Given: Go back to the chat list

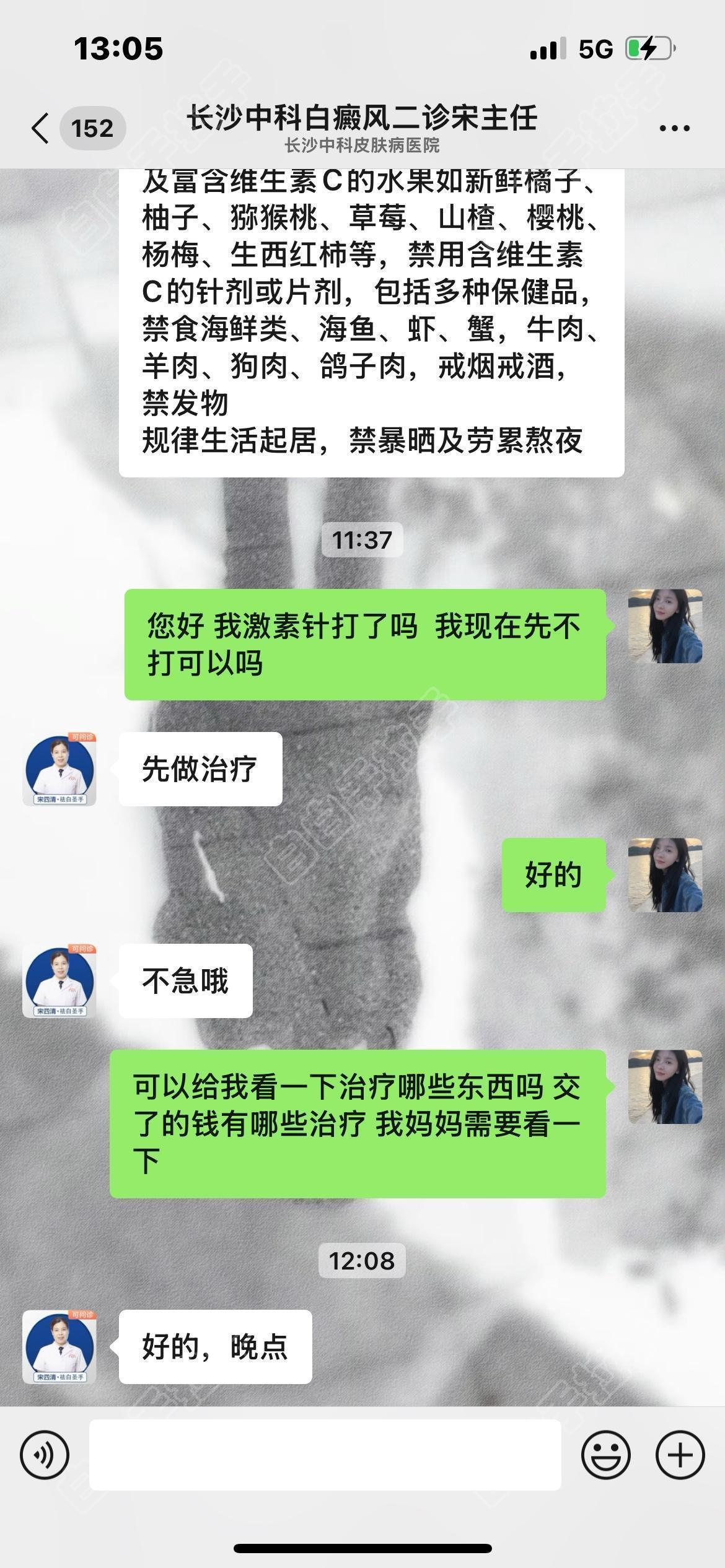Looking at the screenshot, I should click(x=41, y=128).
